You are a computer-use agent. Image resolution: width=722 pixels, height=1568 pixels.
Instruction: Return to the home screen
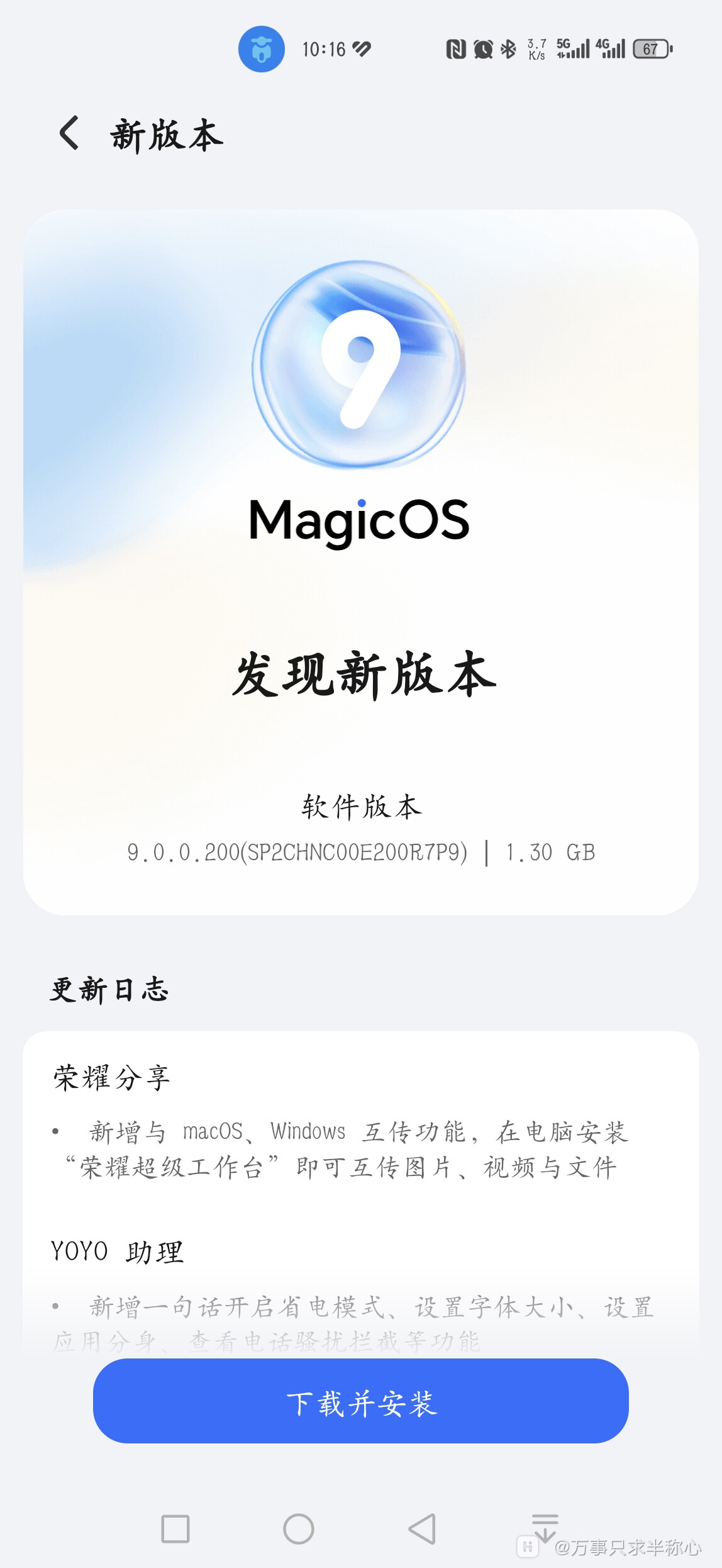(x=299, y=1528)
